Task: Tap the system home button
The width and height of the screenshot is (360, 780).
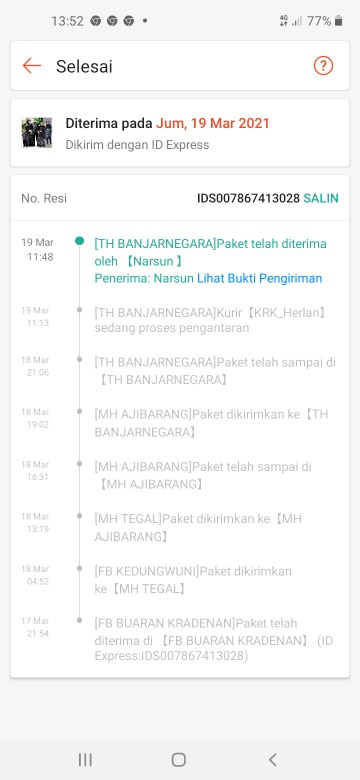Action: pyautogui.click(x=179, y=759)
